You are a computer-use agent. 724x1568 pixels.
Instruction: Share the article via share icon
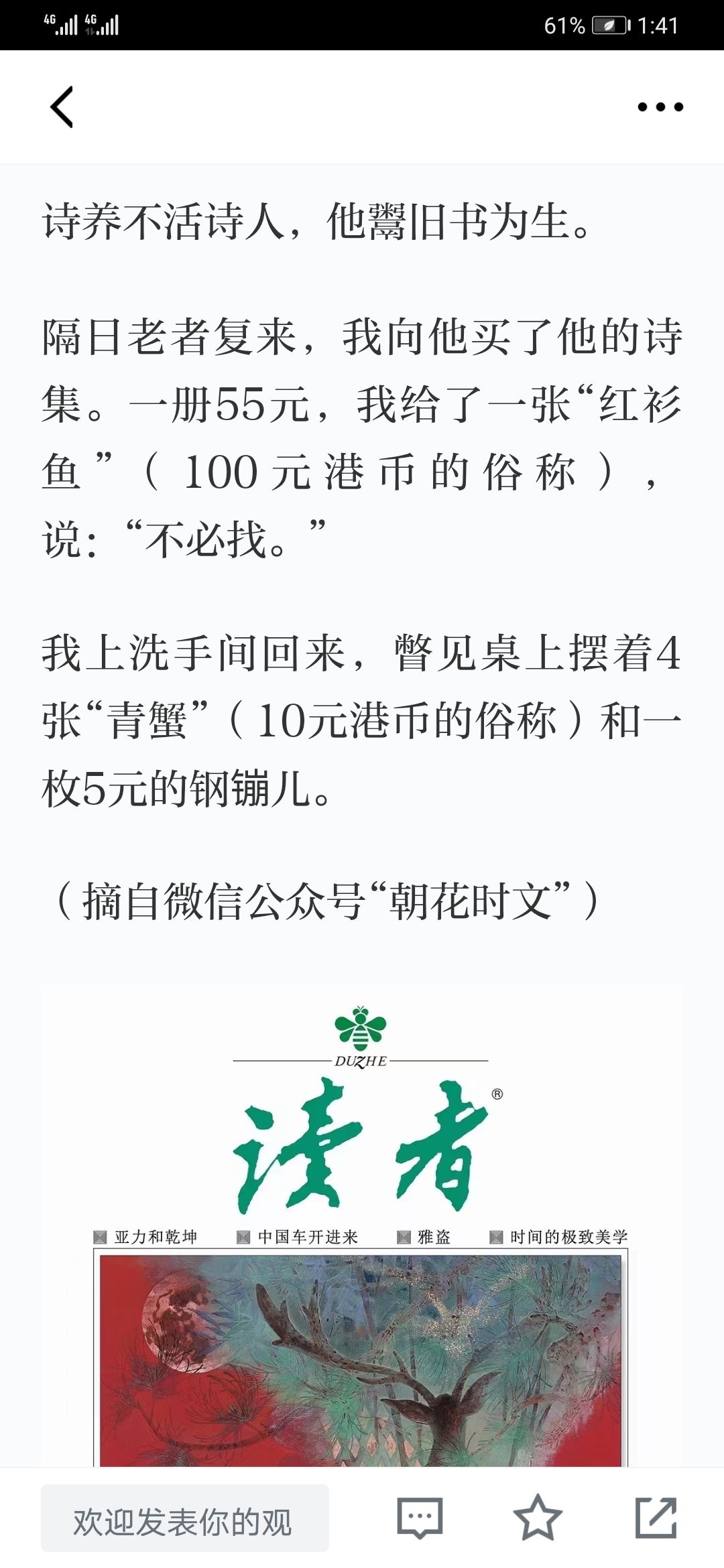656,1518
